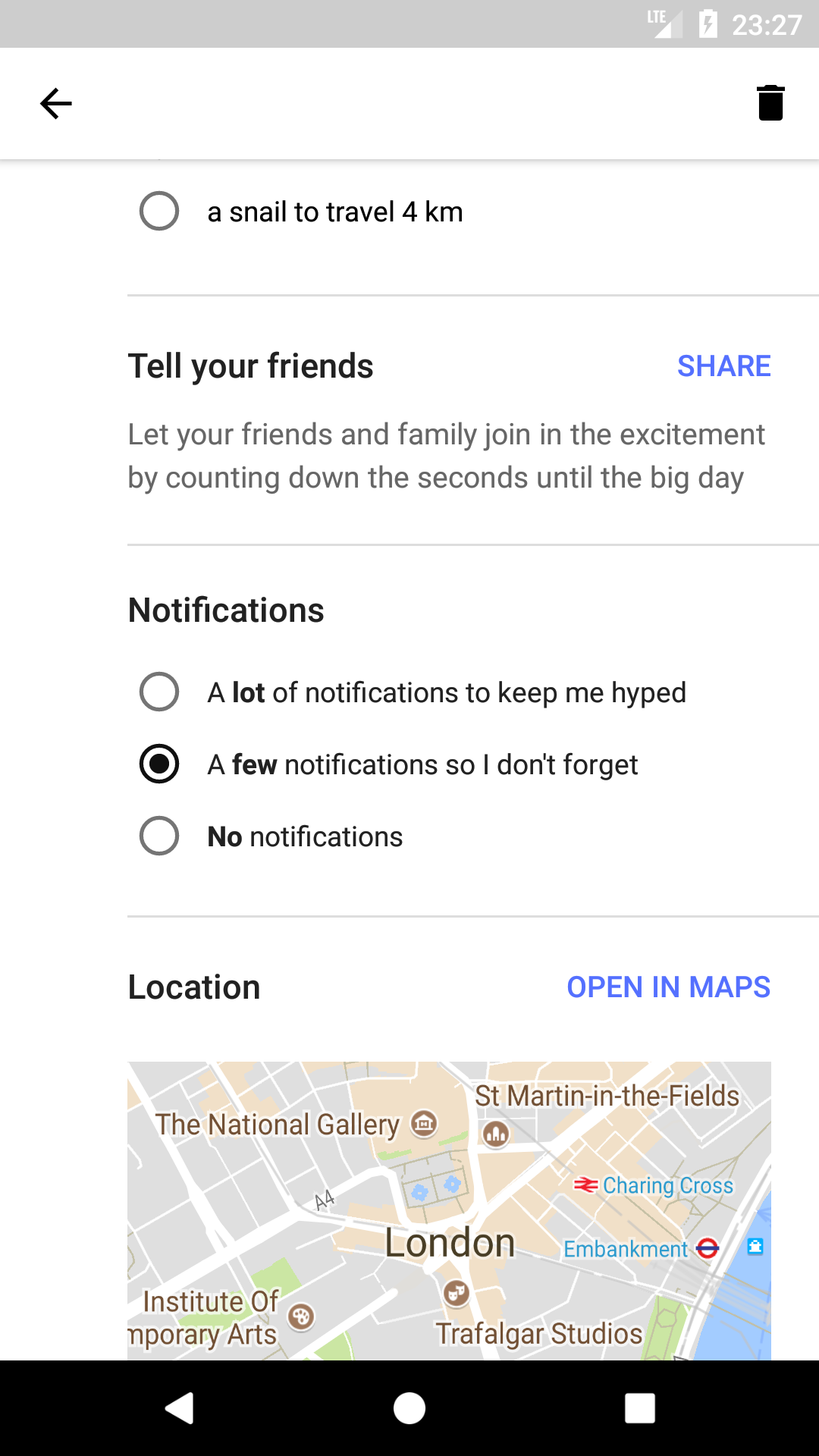Image resolution: width=819 pixels, height=1456 pixels.
Task: Switch to 'No notifications'
Action: [x=159, y=836]
